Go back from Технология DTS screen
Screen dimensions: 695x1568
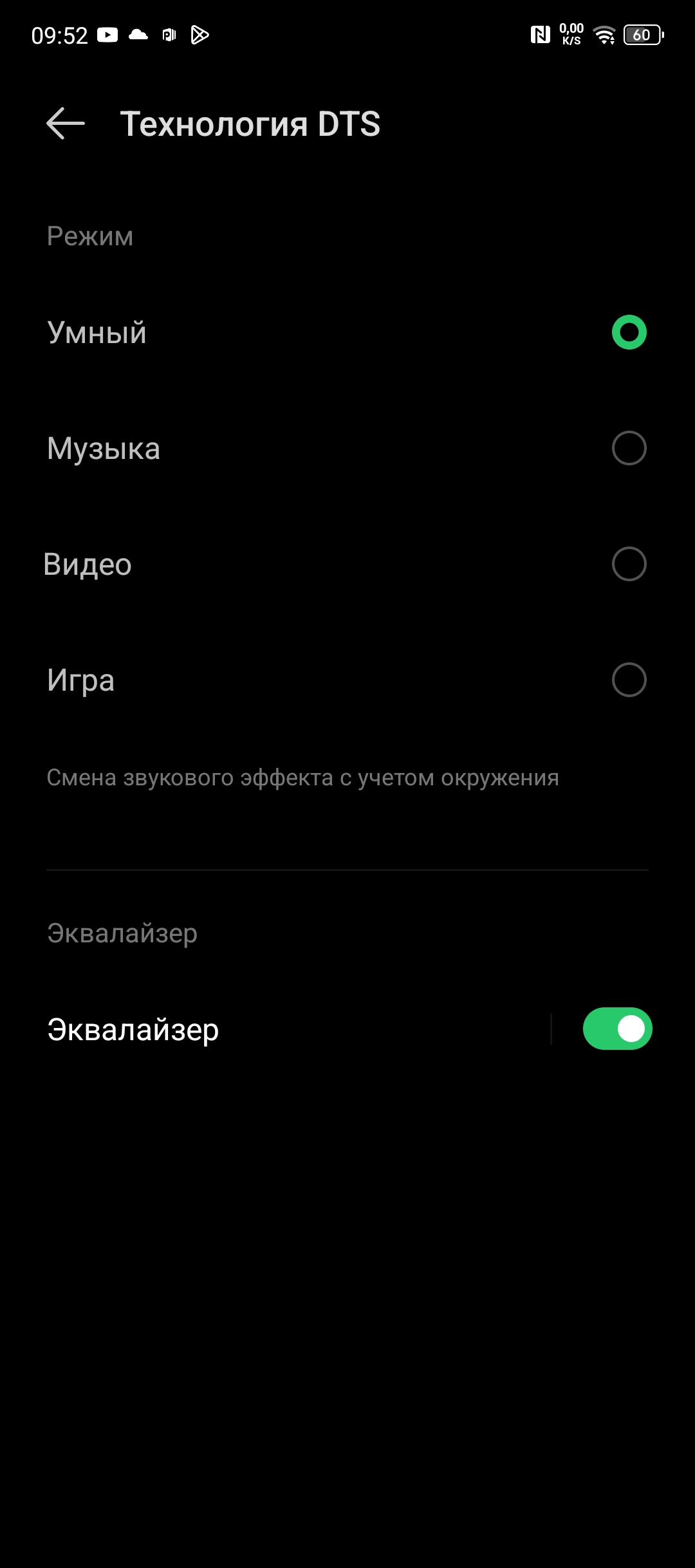coord(66,124)
